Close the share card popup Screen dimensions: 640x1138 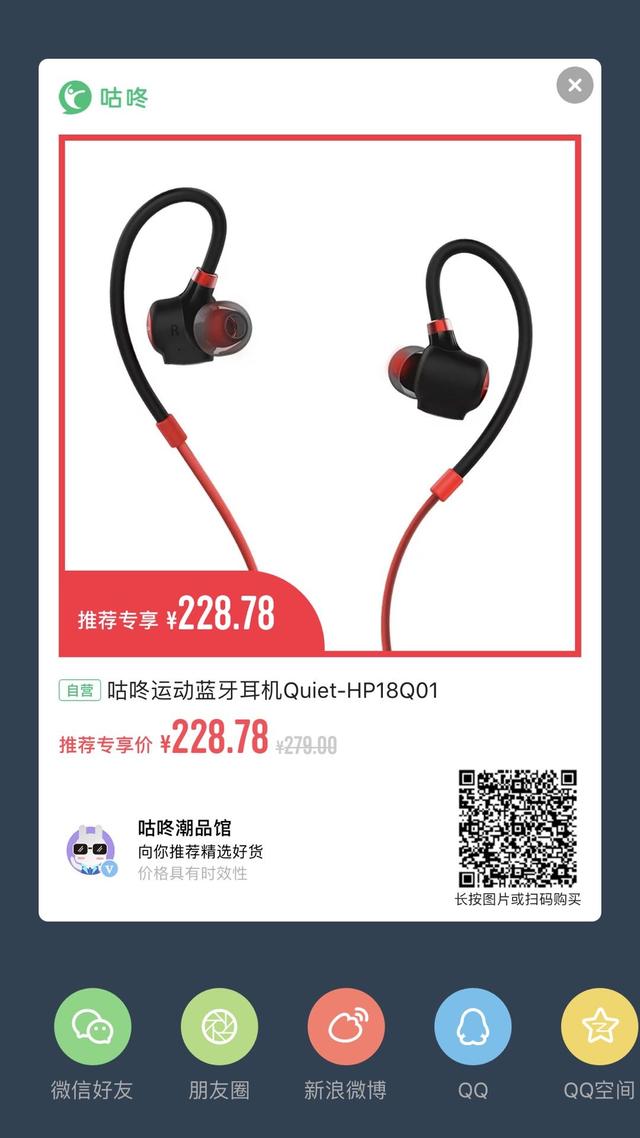click(x=575, y=86)
